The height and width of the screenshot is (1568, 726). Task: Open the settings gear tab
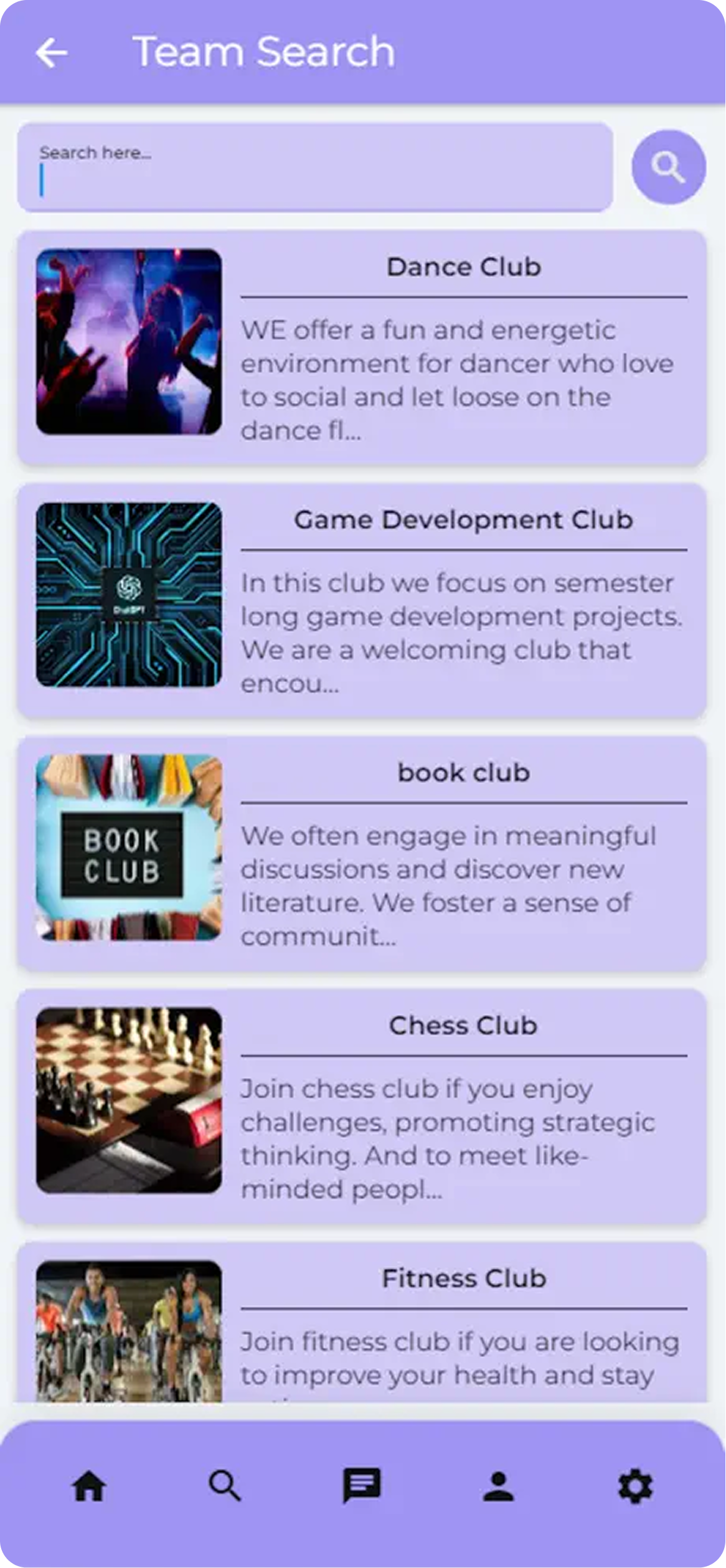635,1486
